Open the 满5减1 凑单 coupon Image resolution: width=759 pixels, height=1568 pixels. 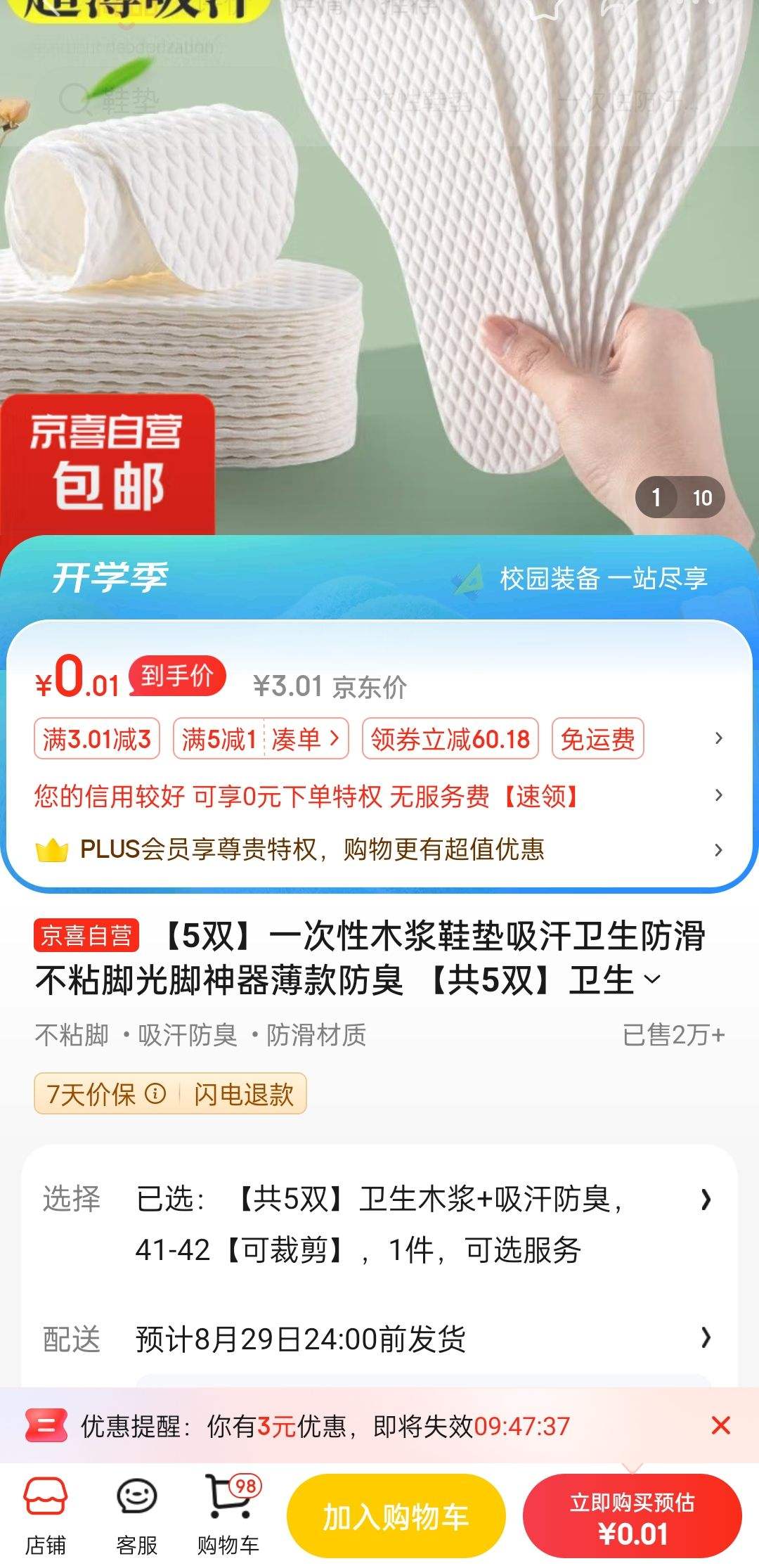261,739
